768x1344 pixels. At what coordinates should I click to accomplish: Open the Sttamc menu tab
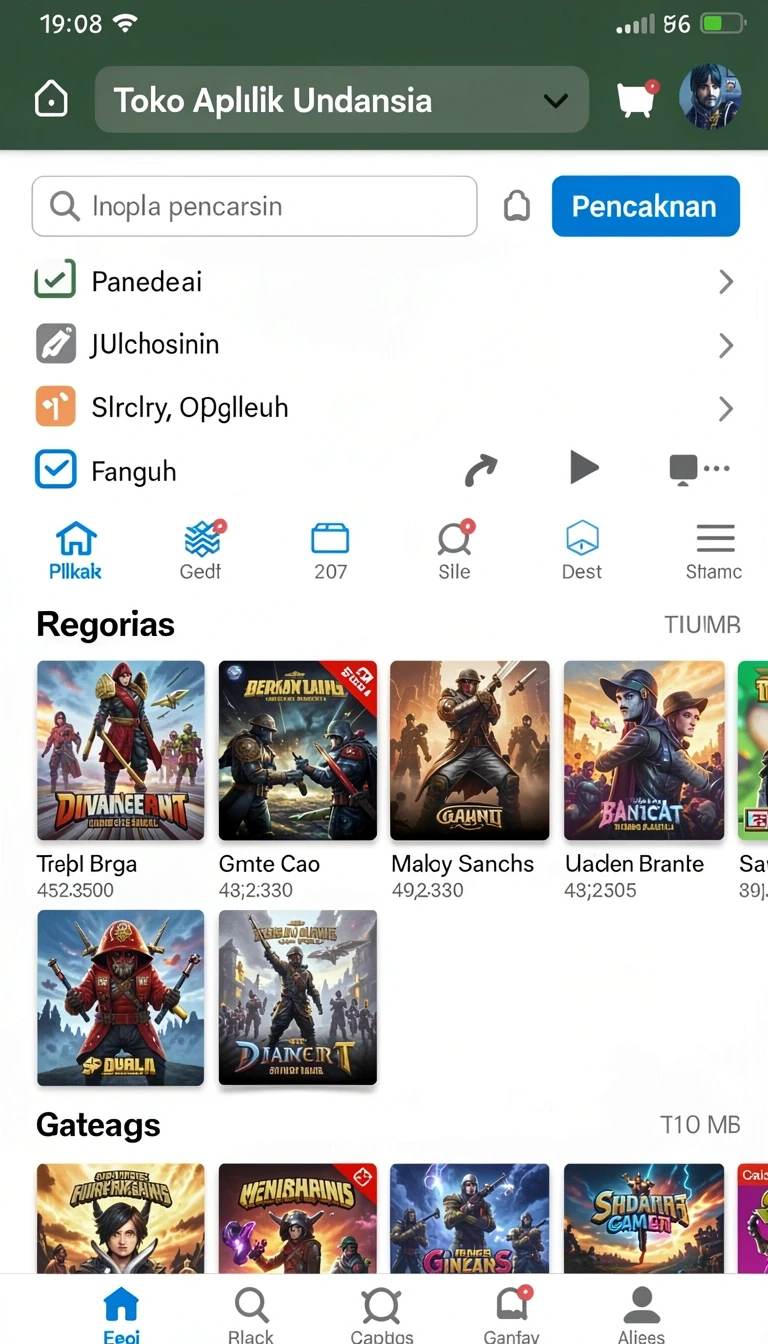coord(714,550)
